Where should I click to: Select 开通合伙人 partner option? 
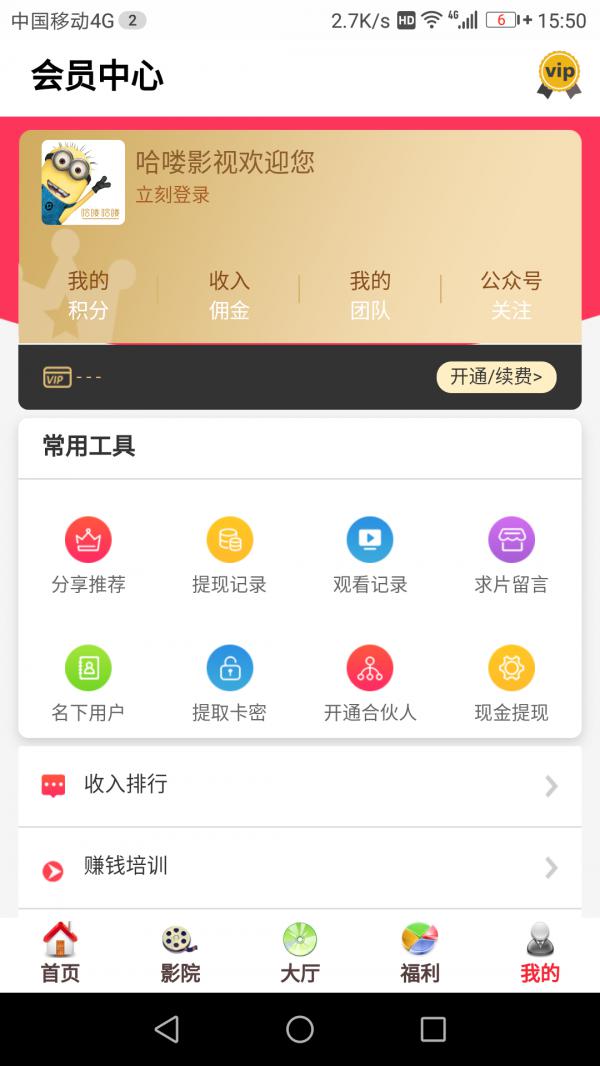click(370, 684)
